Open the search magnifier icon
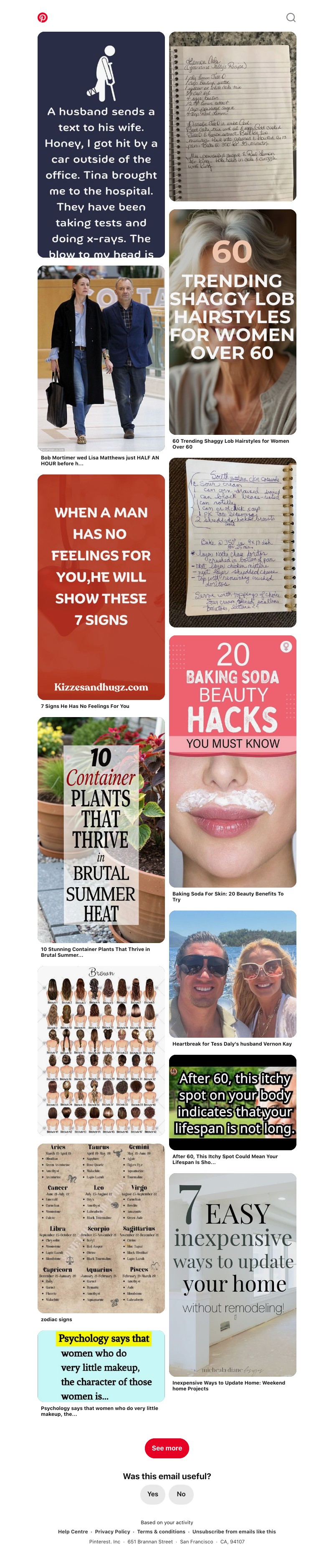The height and width of the screenshot is (1568, 334). (x=291, y=18)
